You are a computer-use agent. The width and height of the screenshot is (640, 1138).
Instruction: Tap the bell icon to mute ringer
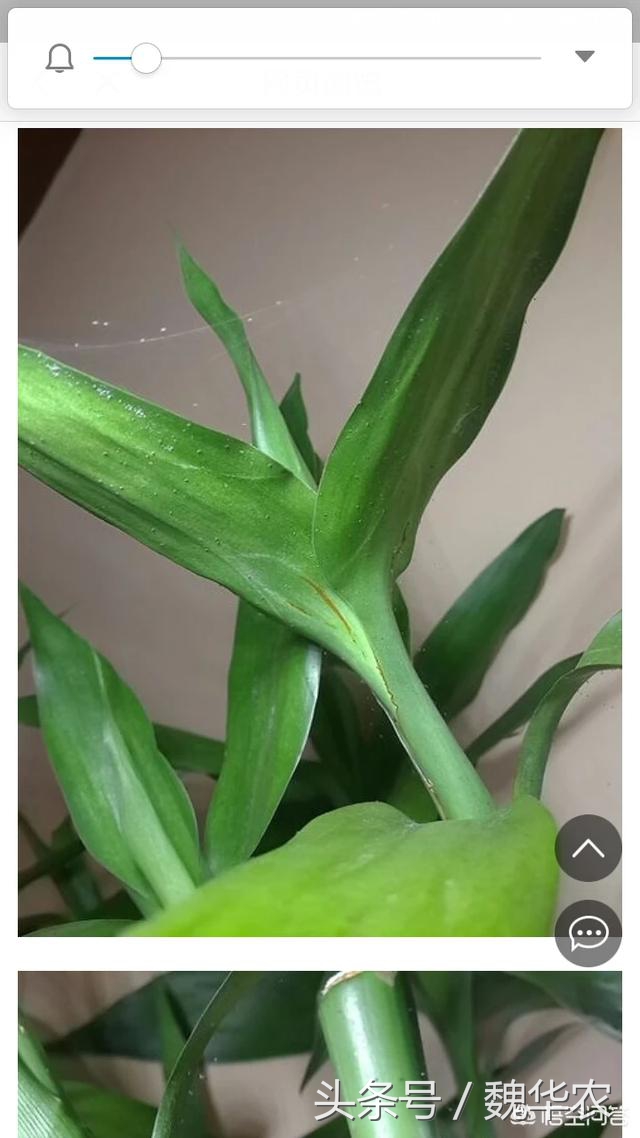point(60,58)
